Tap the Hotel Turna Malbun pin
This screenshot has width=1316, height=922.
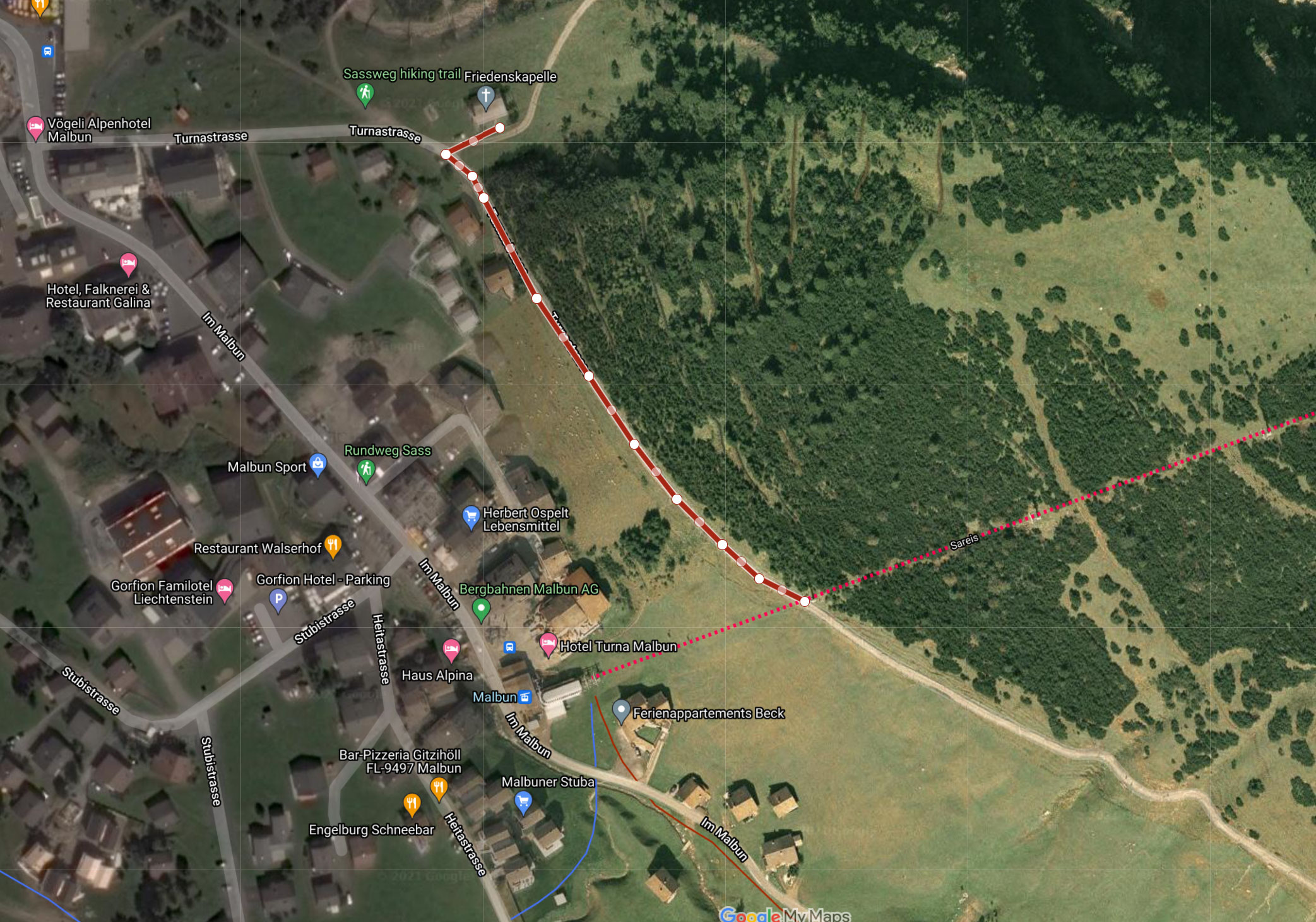548,644
